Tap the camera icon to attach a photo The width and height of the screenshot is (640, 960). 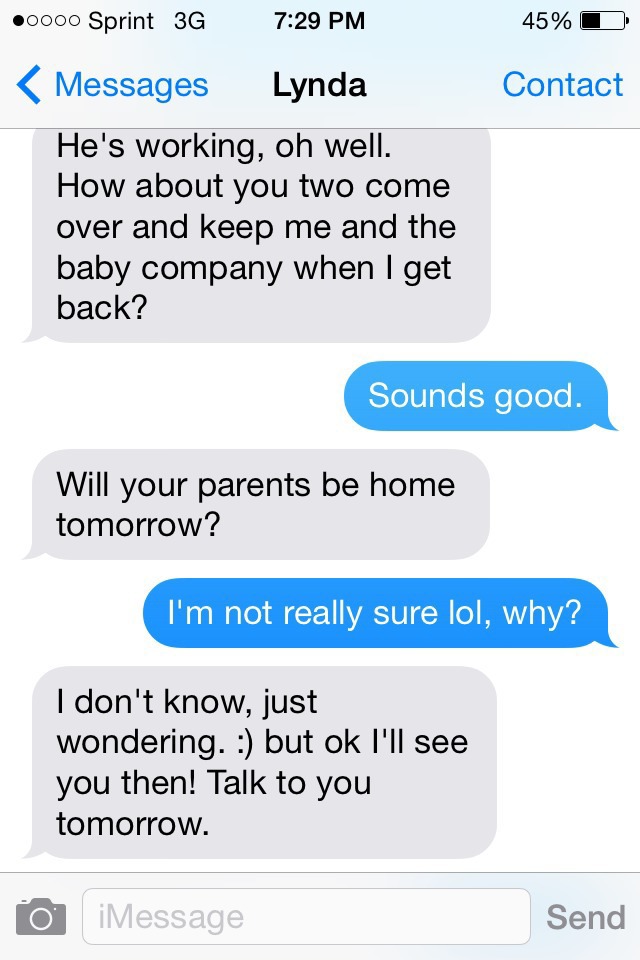pos(41,916)
